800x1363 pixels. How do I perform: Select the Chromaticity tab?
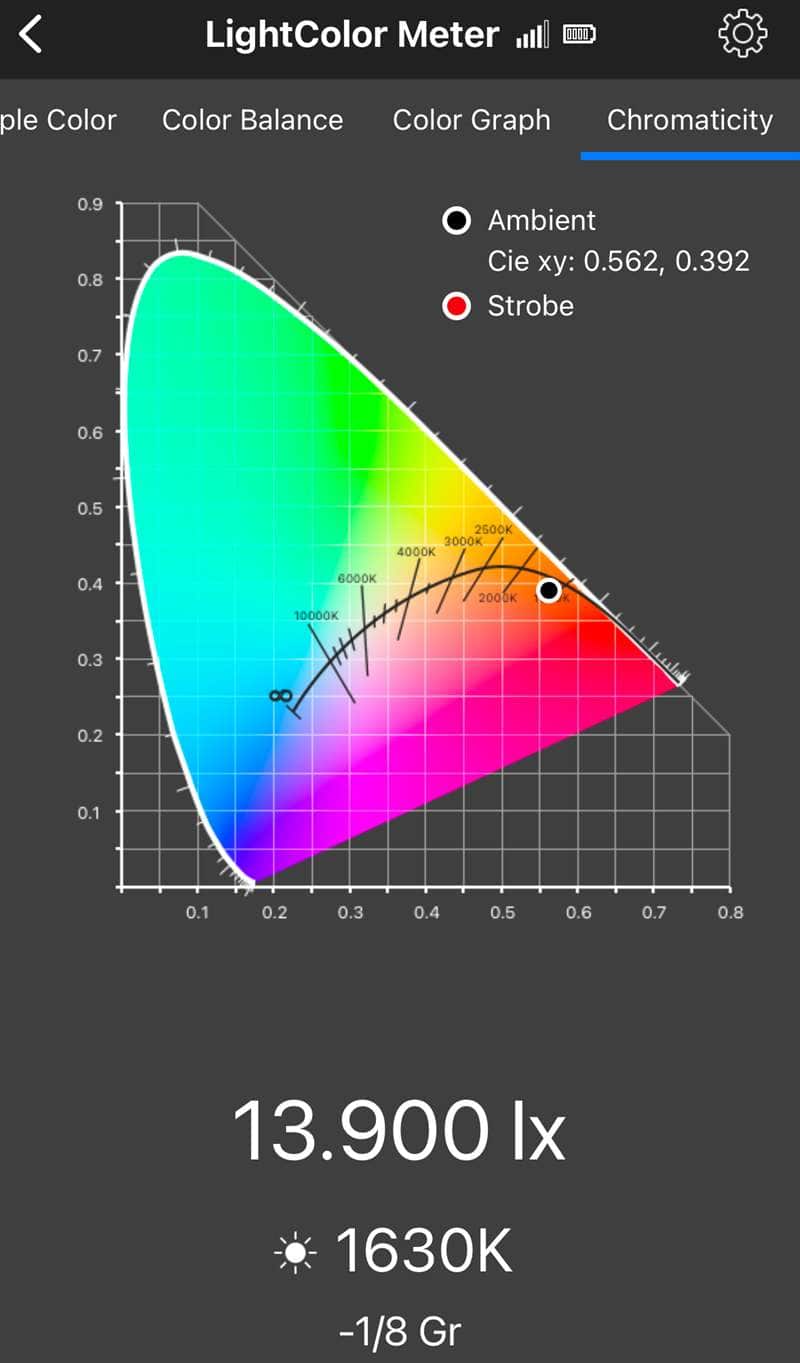coord(690,120)
